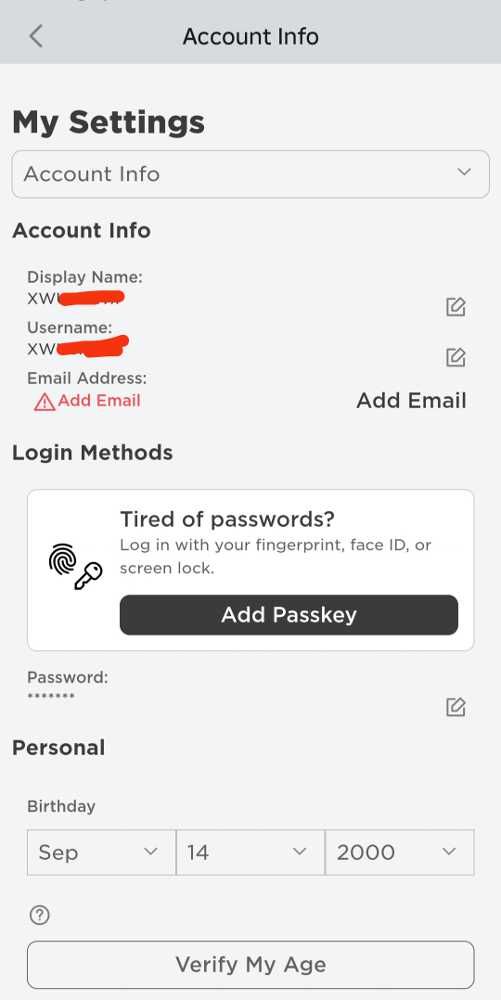Edit the Username
This screenshot has height=1000, width=501.
coord(455,357)
